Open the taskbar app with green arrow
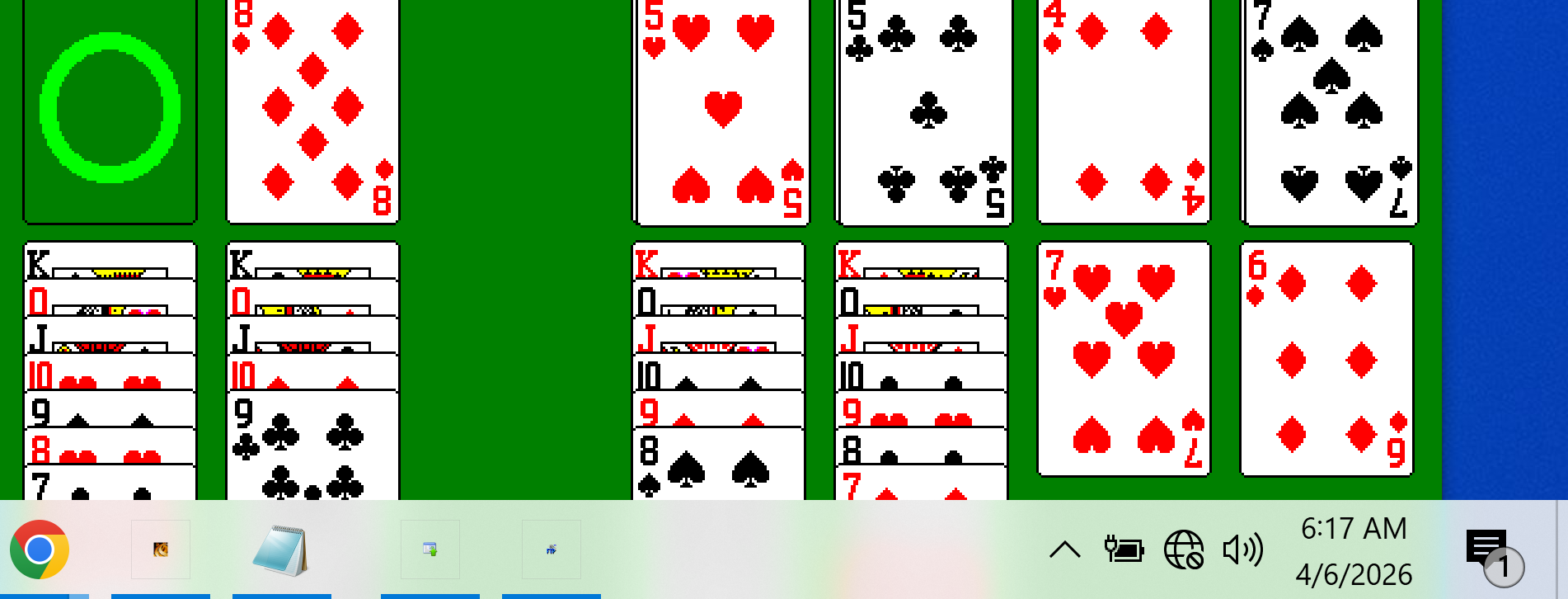 tap(430, 549)
